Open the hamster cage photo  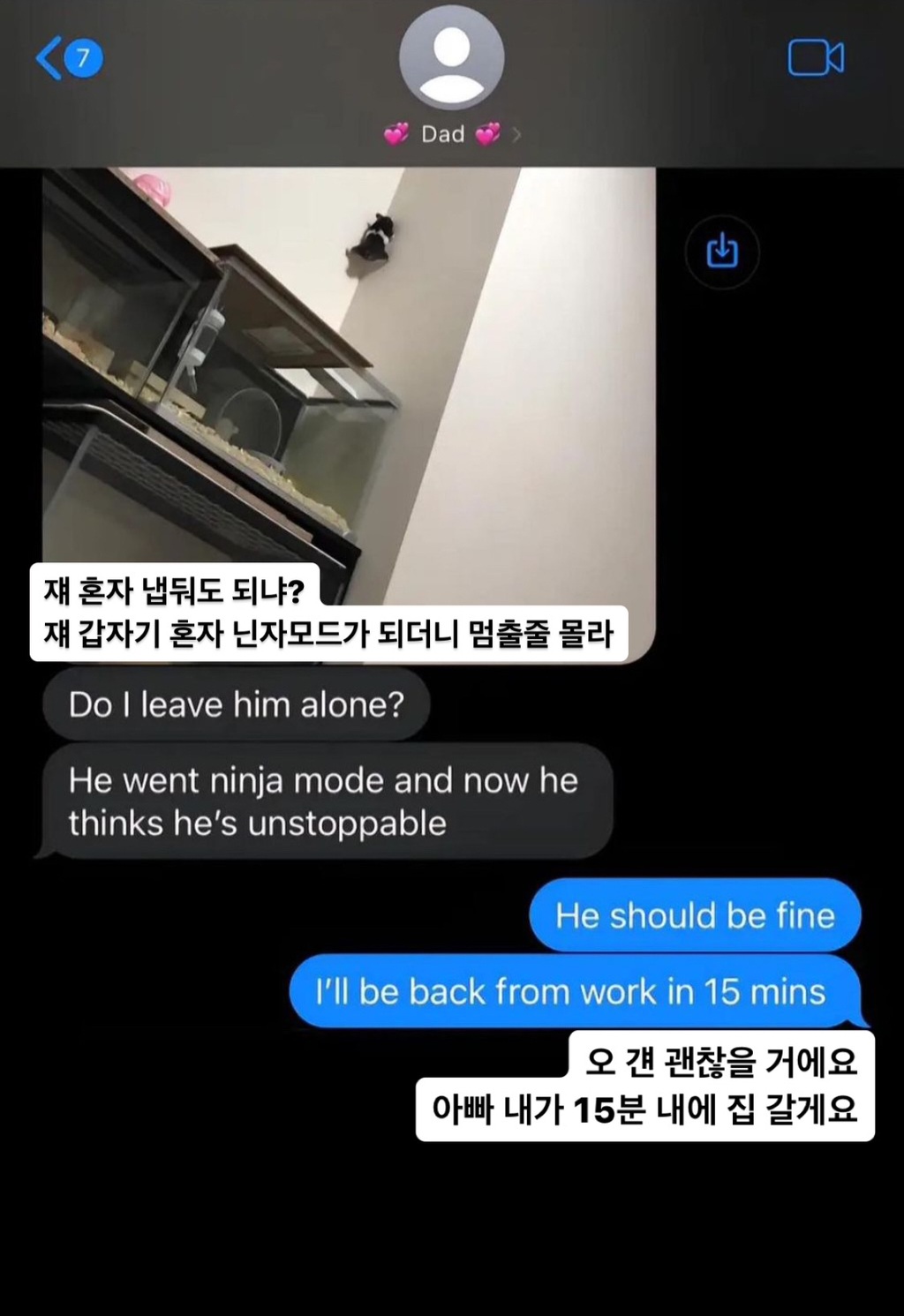[349, 371]
